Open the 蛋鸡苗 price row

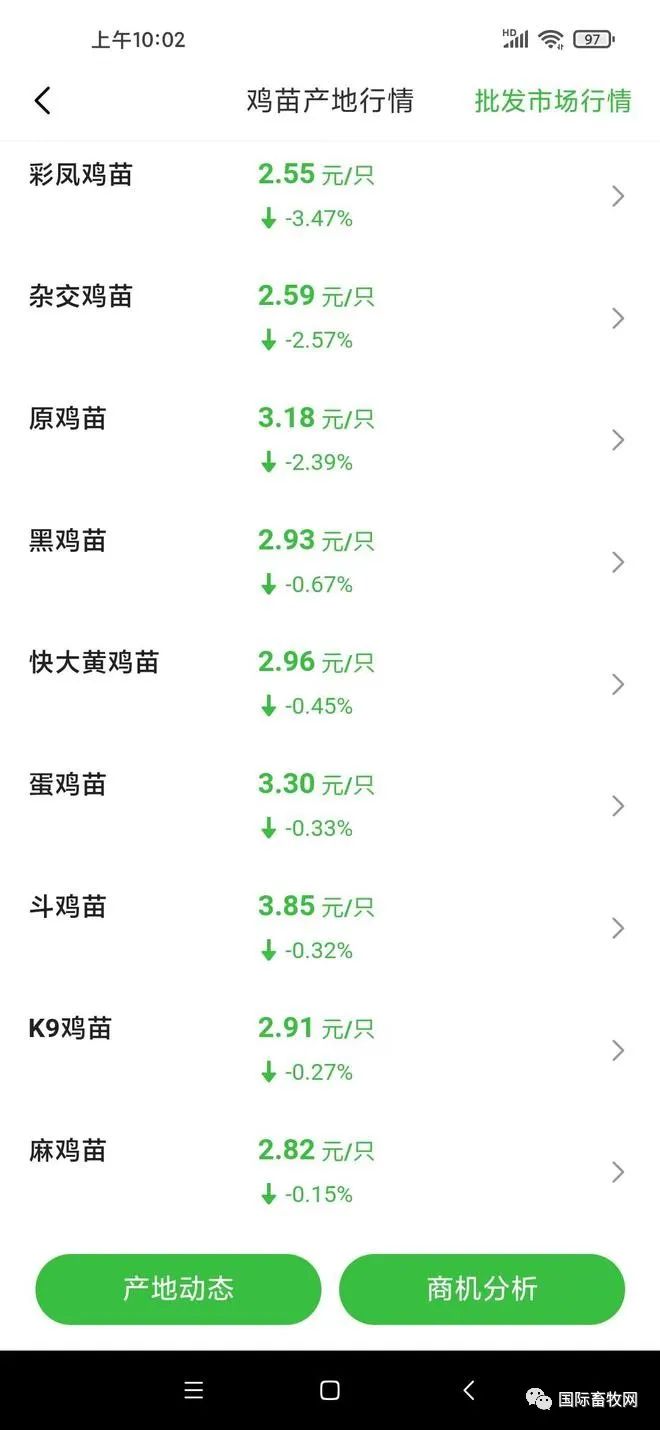330,806
